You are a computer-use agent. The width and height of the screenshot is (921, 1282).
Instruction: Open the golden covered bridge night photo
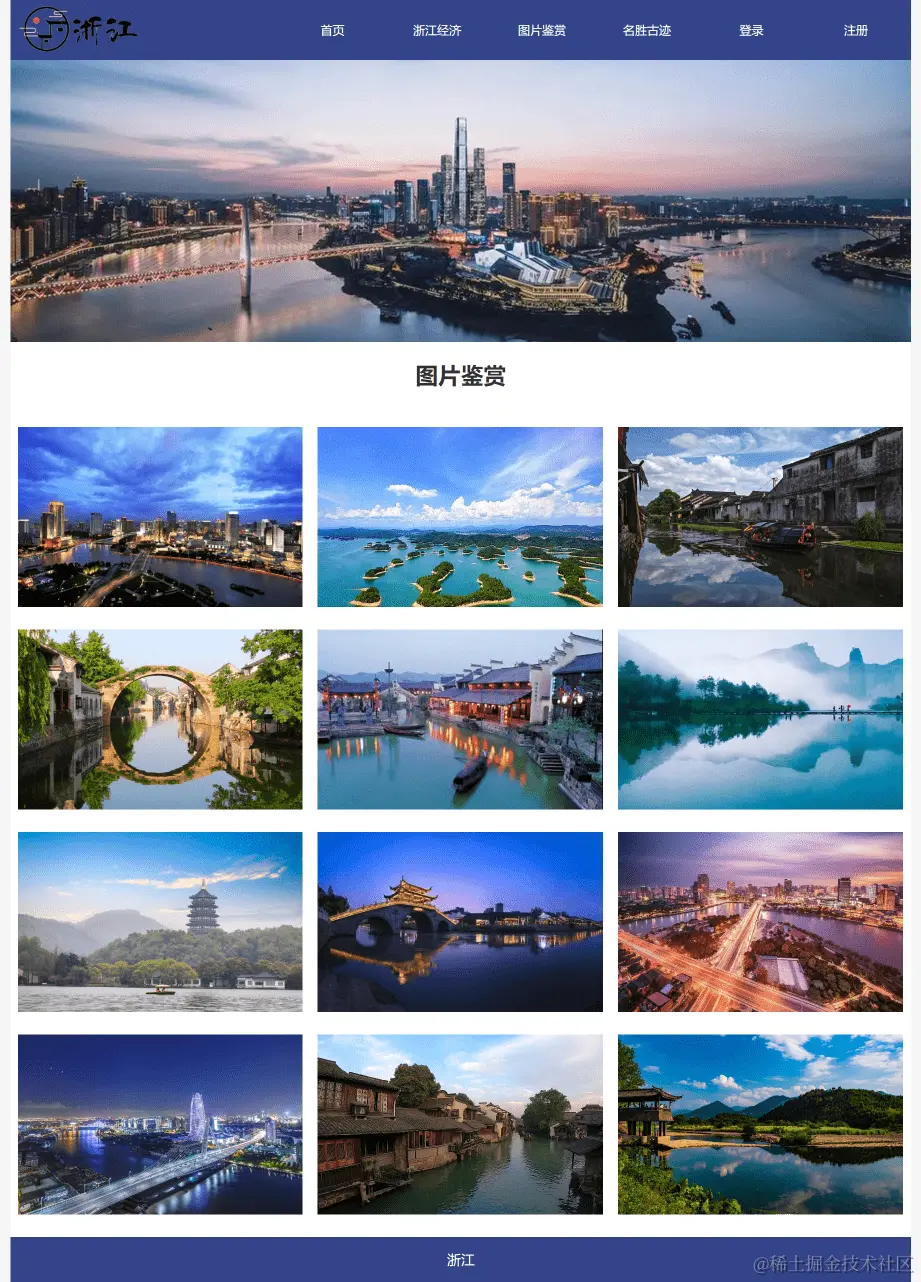460,921
